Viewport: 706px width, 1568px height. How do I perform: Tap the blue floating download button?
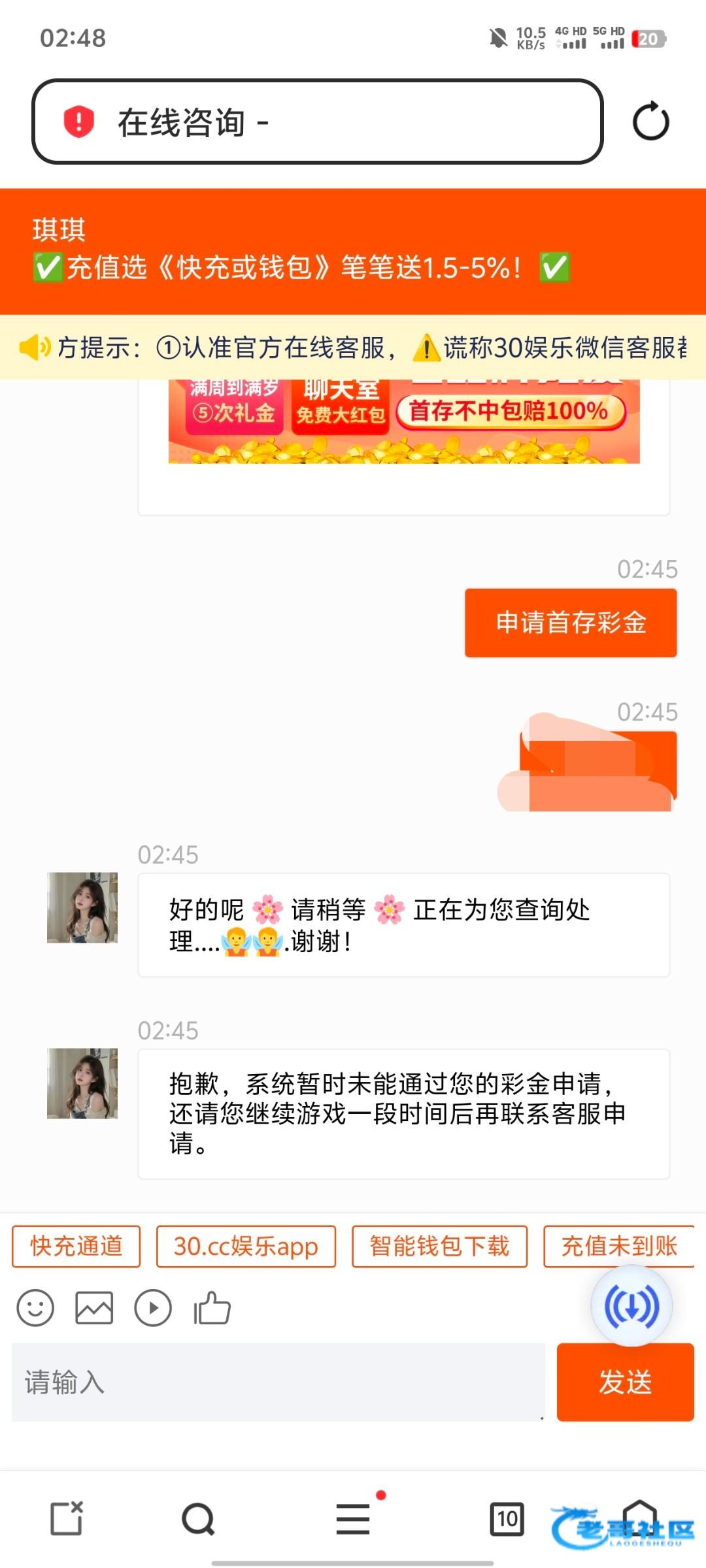631,1306
